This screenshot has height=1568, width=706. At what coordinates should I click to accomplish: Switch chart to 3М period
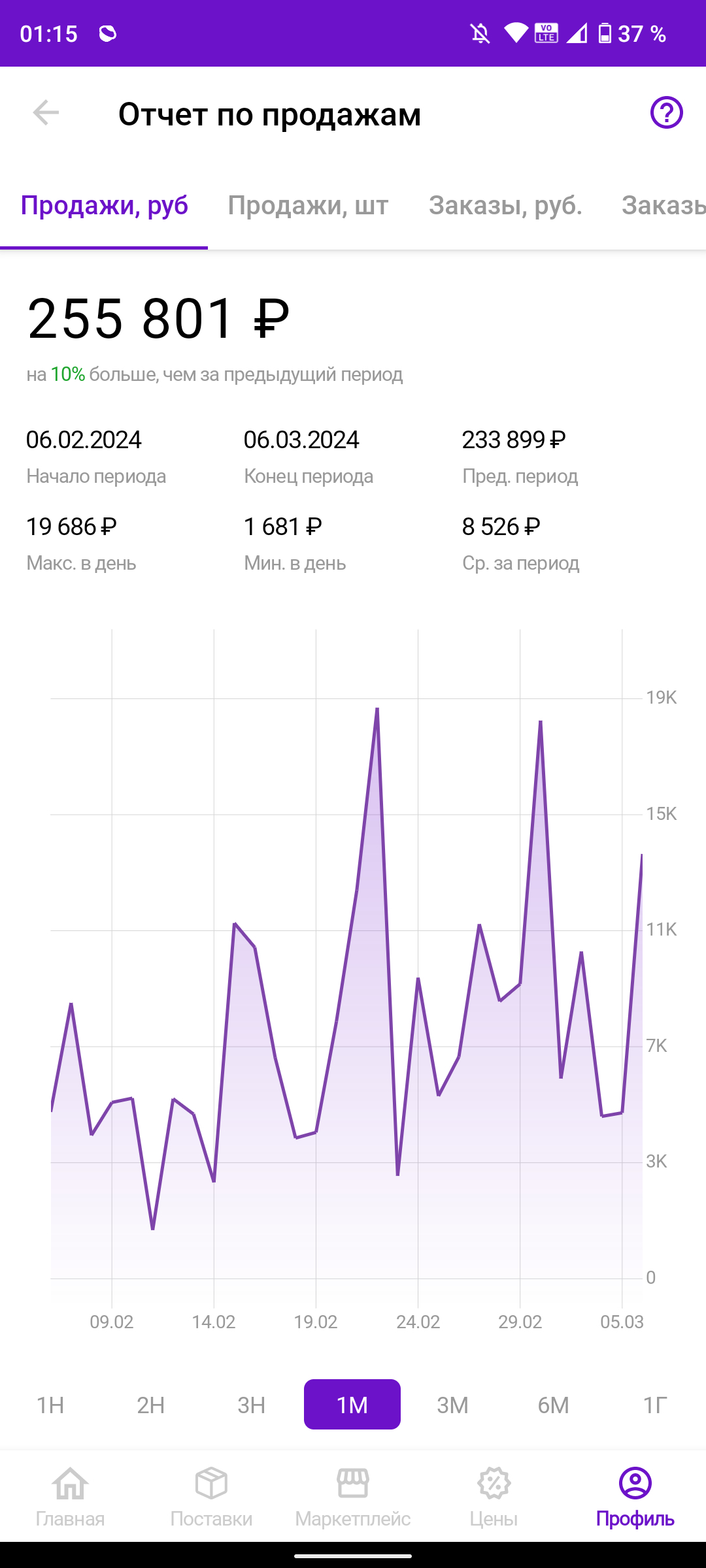tap(453, 1405)
